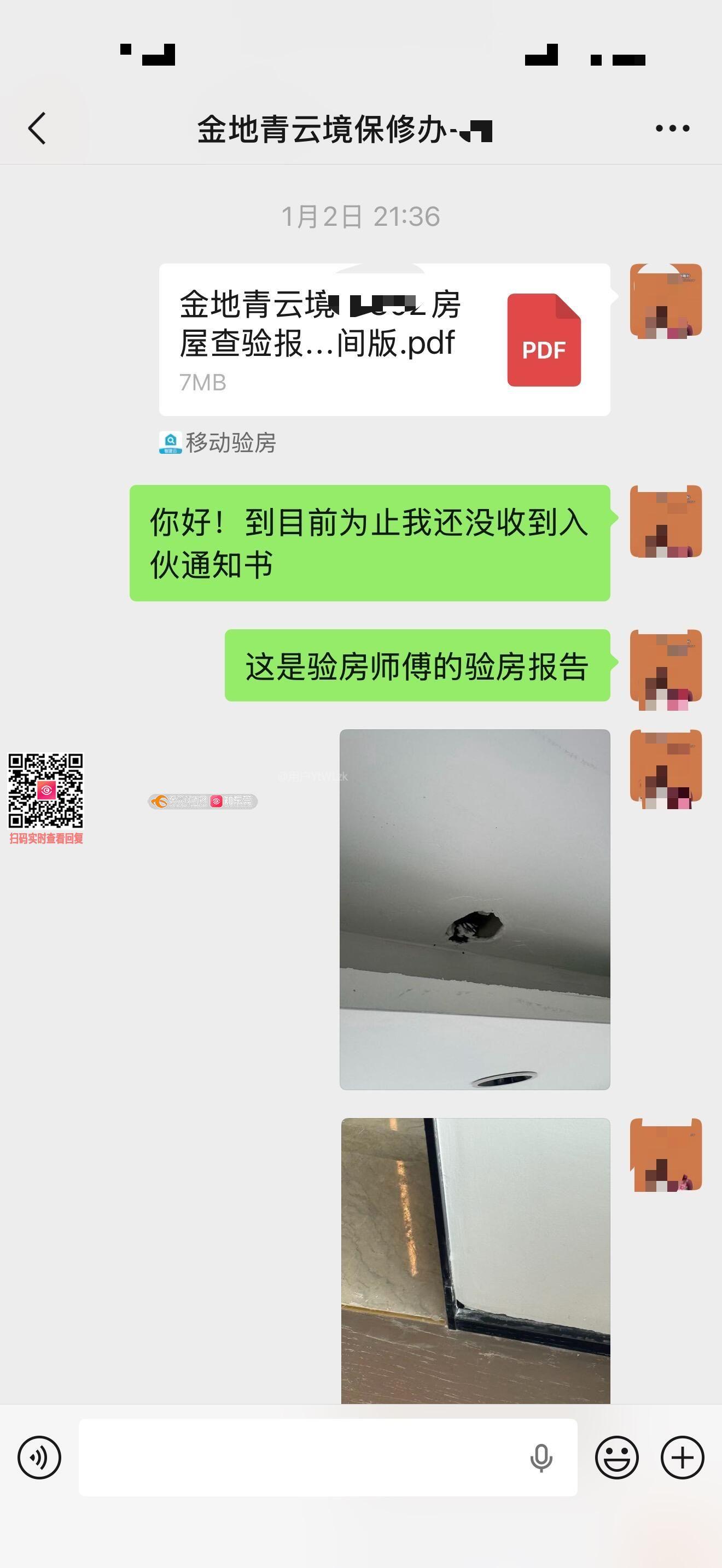
Task: Open the house inspection report PDF
Action: [x=384, y=340]
